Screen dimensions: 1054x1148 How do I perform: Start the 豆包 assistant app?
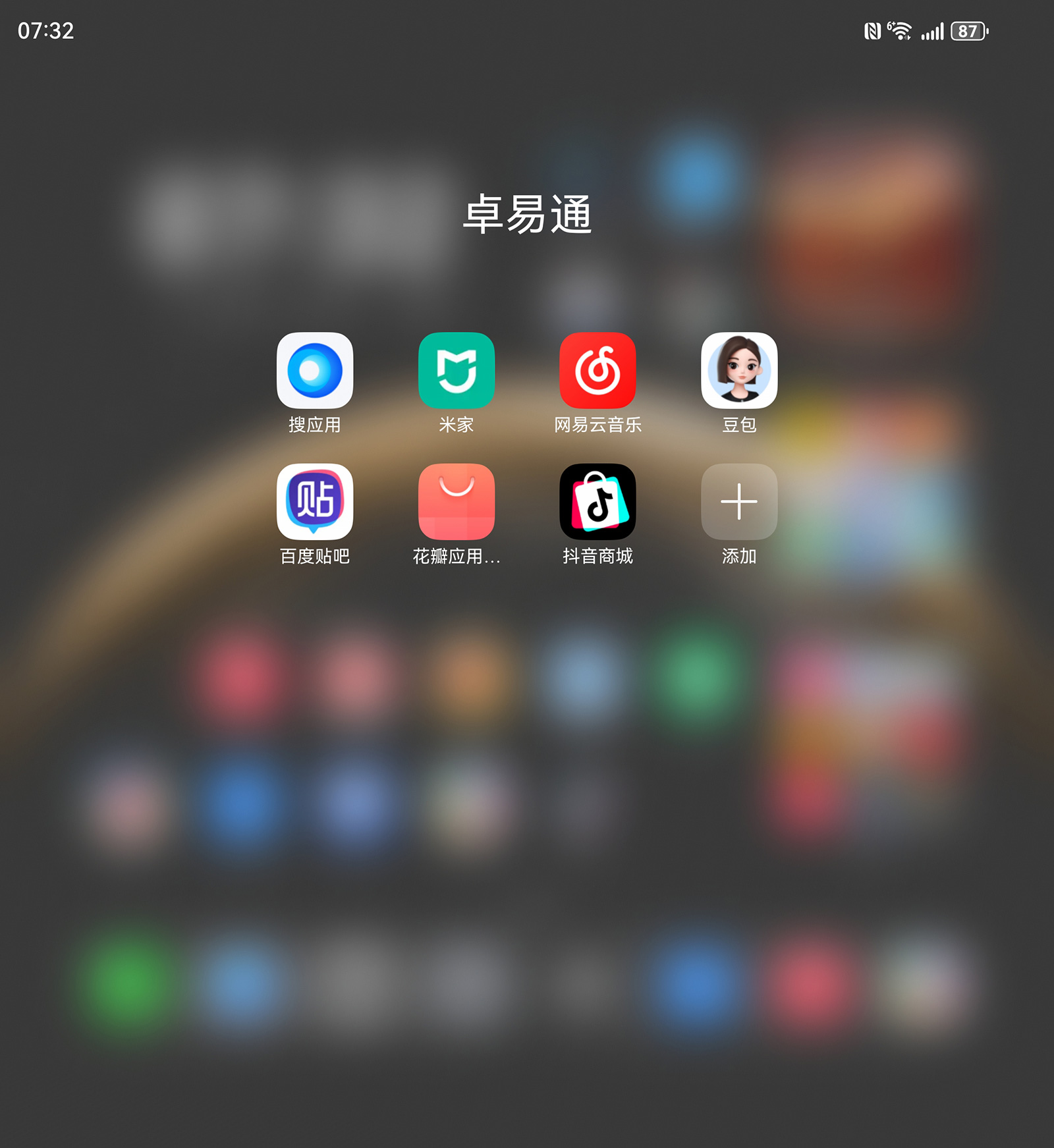pos(739,371)
